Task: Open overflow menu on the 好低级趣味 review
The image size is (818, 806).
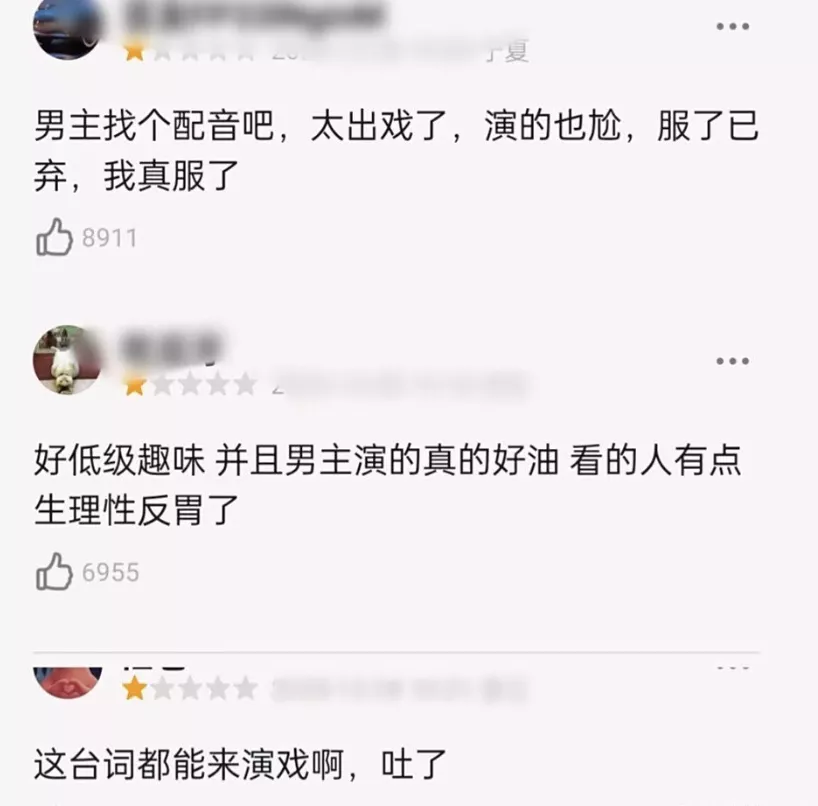Action: [732, 360]
